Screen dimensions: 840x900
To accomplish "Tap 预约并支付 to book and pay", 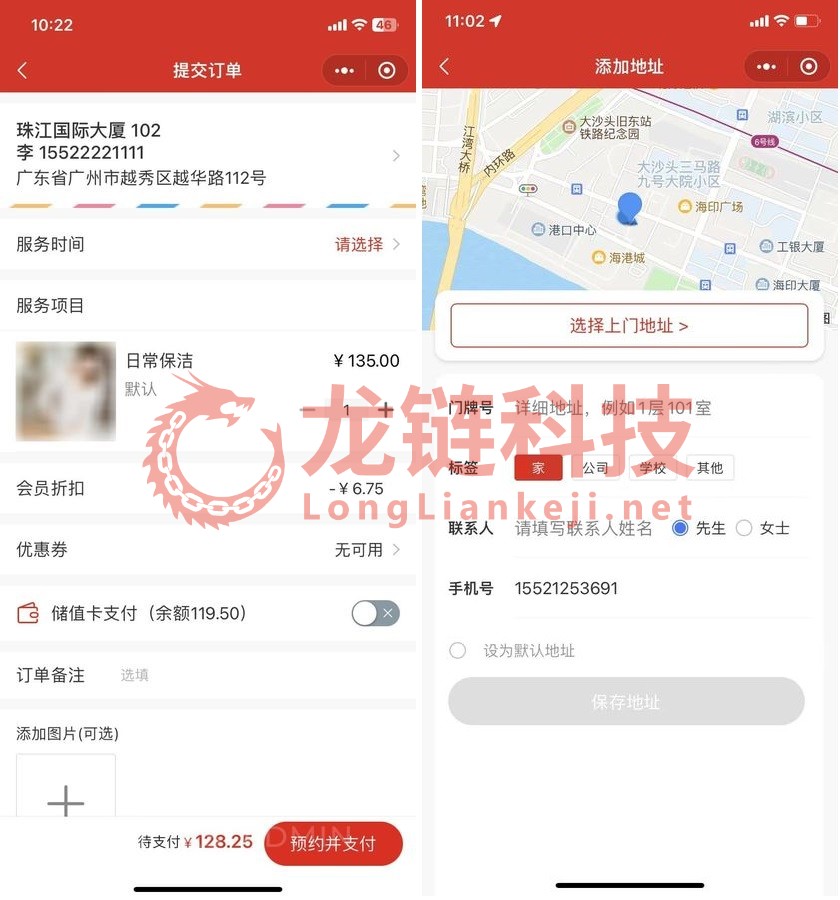I will click(x=333, y=843).
